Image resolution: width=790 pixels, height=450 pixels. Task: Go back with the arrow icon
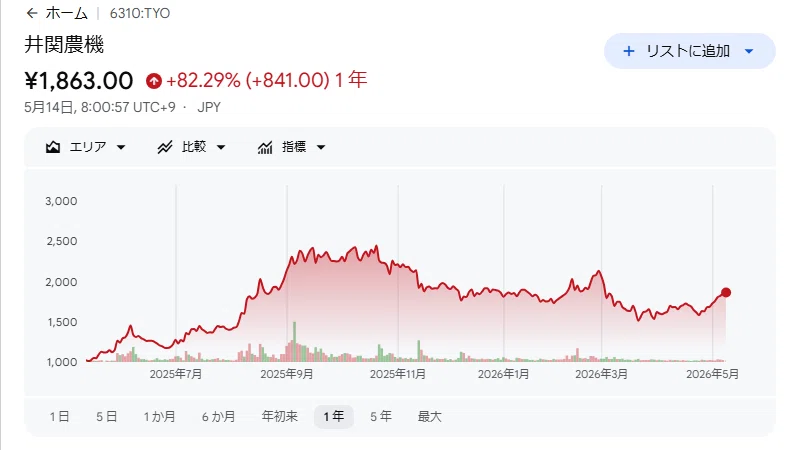pos(32,13)
